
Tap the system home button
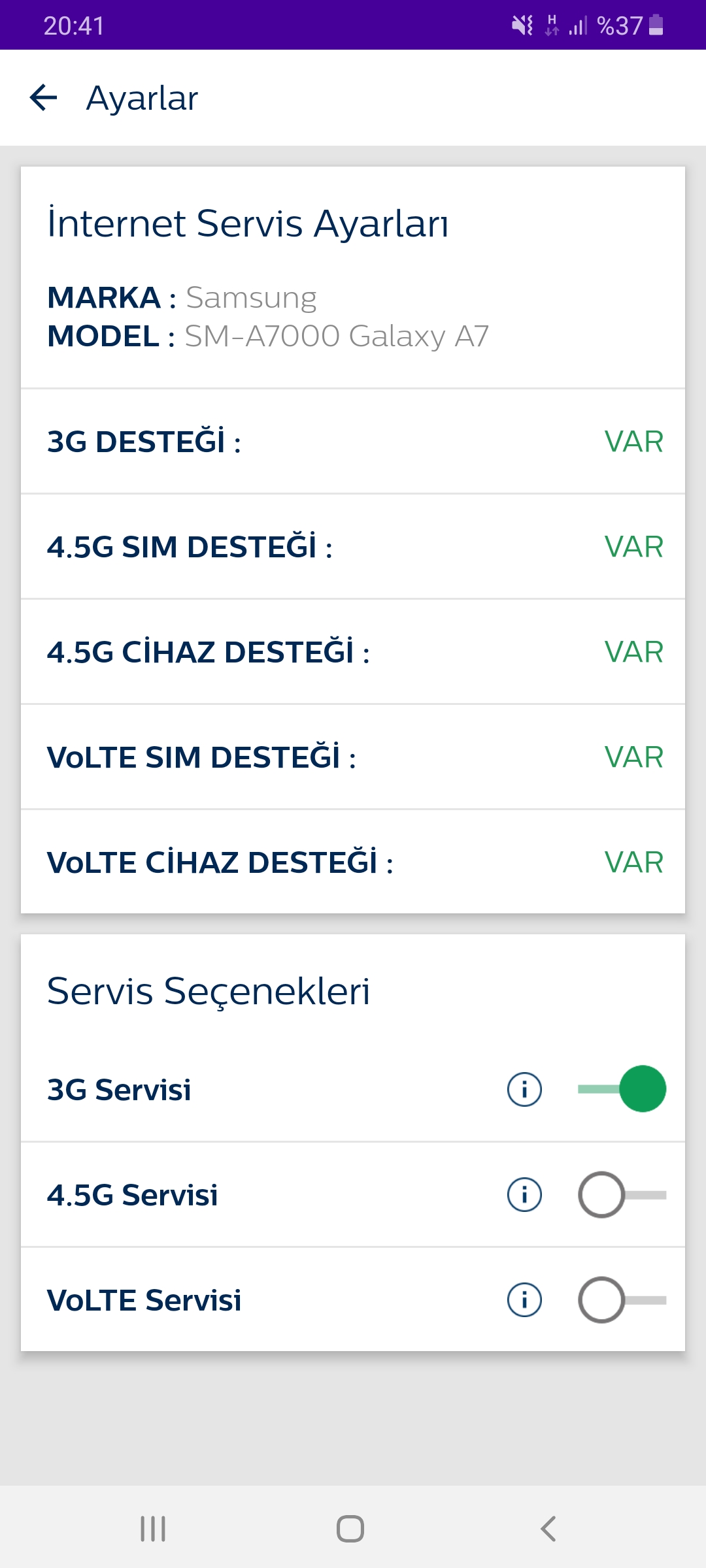[350, 1529]
